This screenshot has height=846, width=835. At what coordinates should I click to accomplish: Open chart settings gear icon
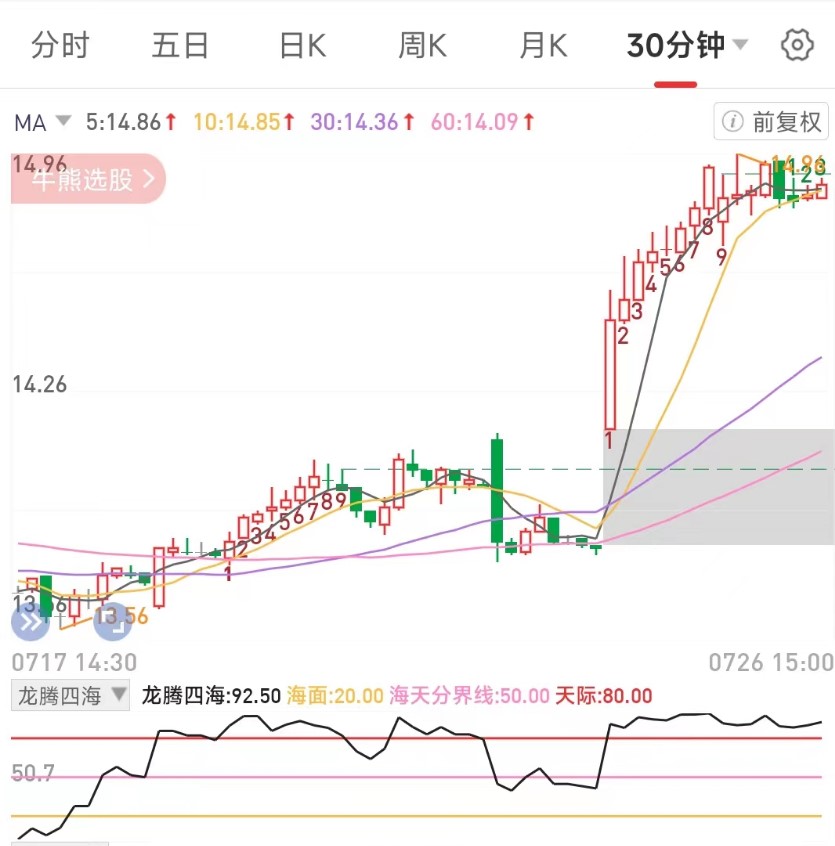click(796, 45)
